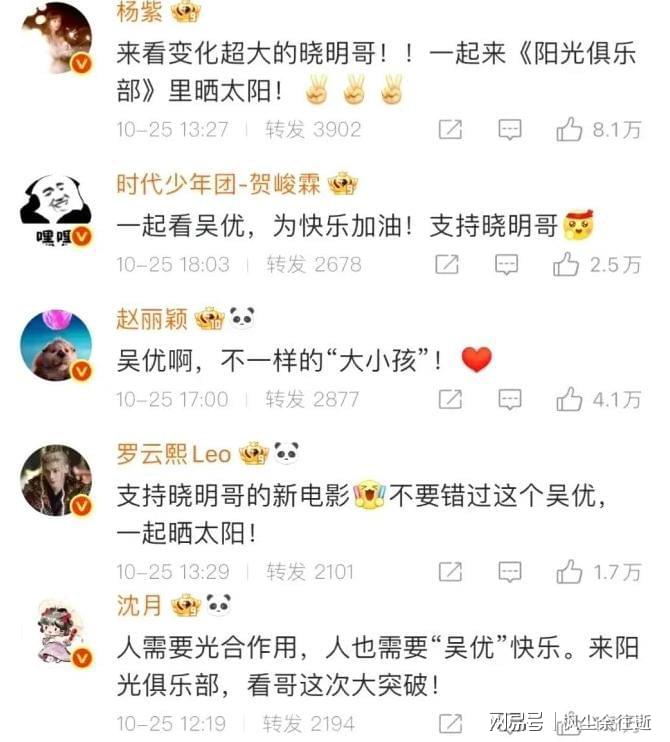Comment on 罗云熙 Leo's post
The height and width of the screenshot is (742, 670).
point(510,572)
